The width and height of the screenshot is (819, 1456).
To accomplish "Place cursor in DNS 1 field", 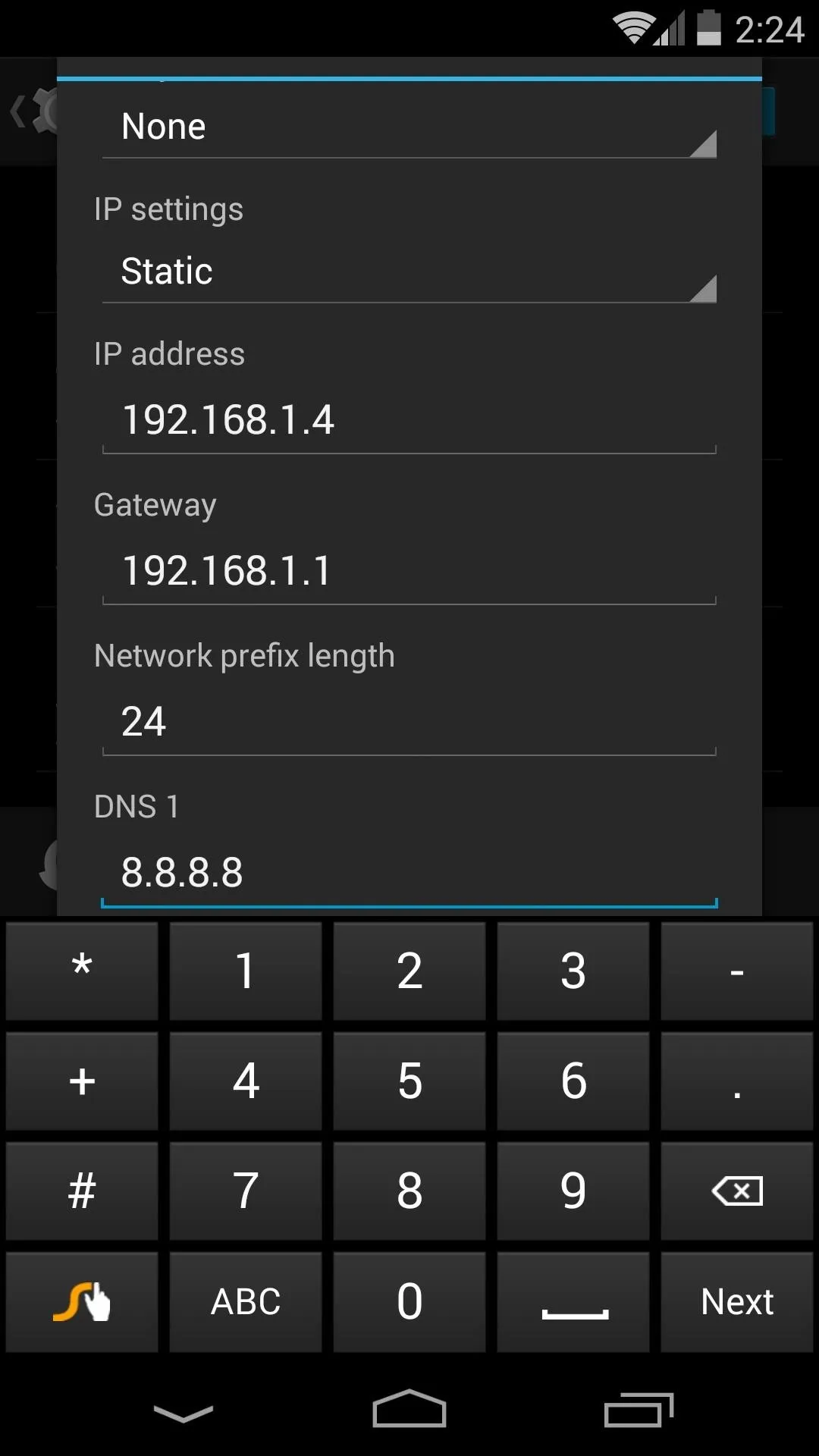I will (409, 873).
